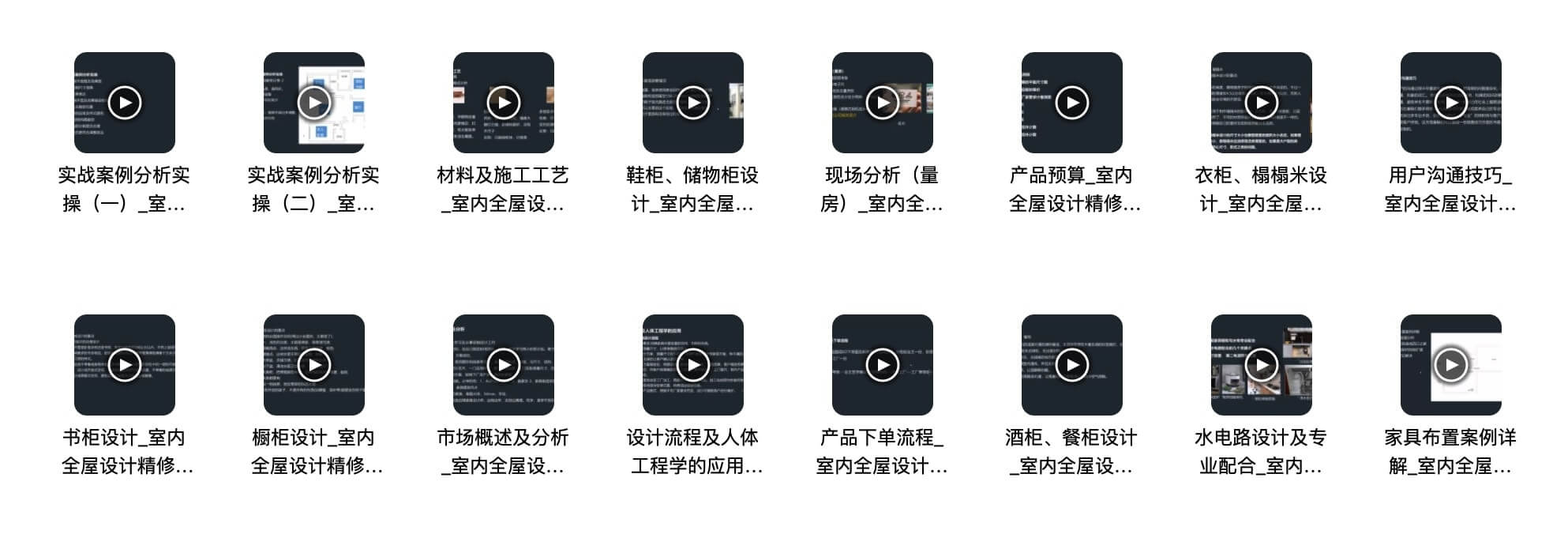Open 衣柜、榻榻米设计 video

(1261, 103)
